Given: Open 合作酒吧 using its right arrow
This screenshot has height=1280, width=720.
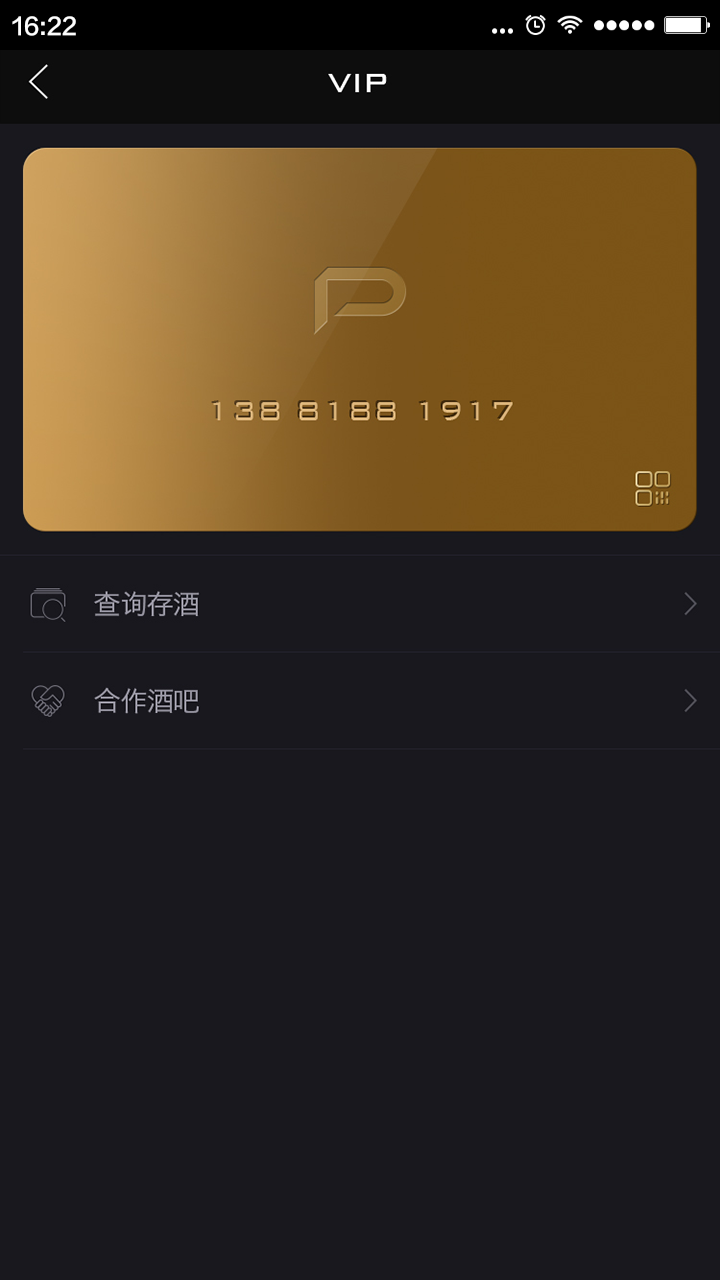Looking at the screenshot, I should coord(689,700).
